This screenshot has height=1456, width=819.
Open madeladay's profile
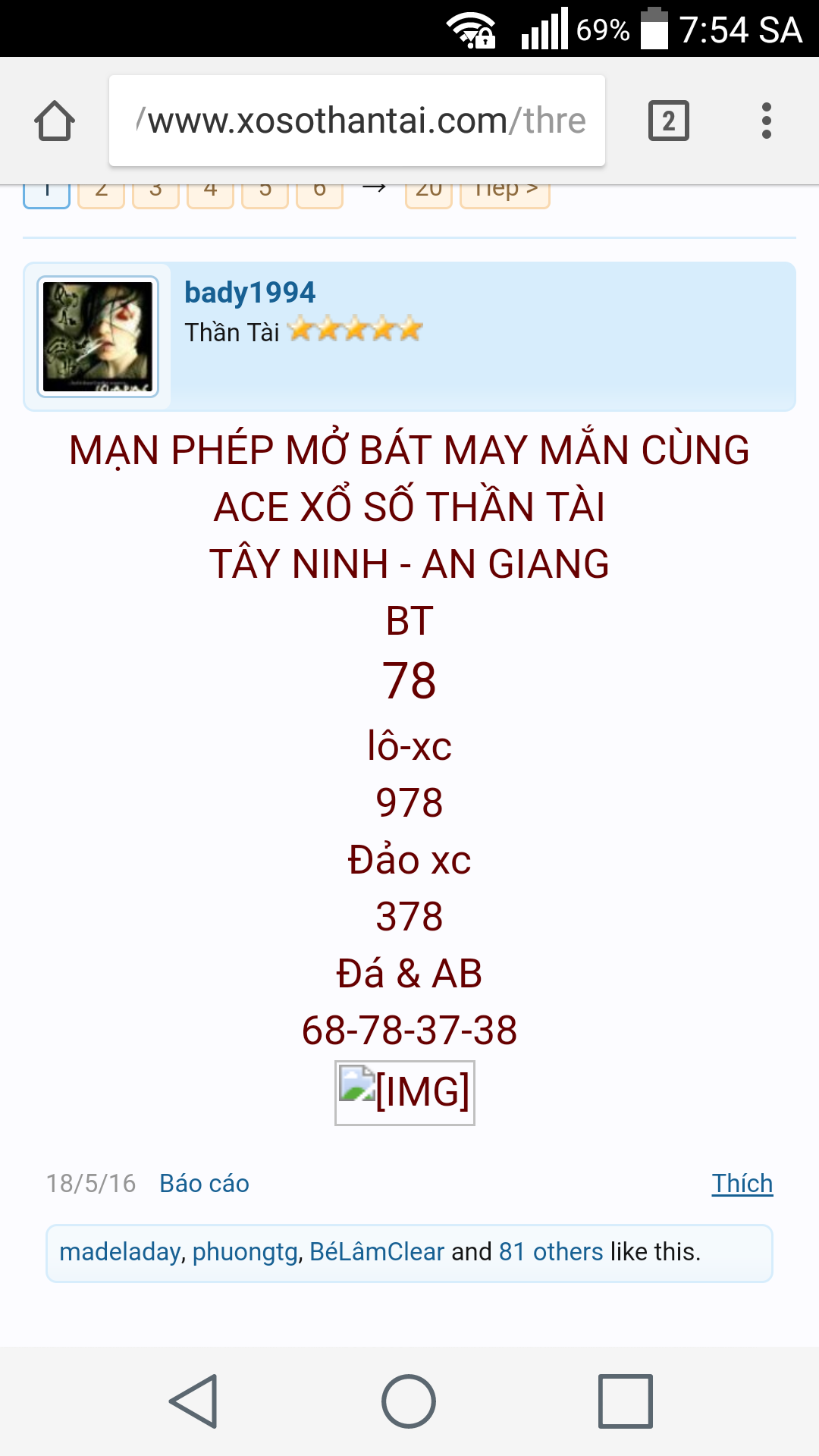tap(120, 1251)
